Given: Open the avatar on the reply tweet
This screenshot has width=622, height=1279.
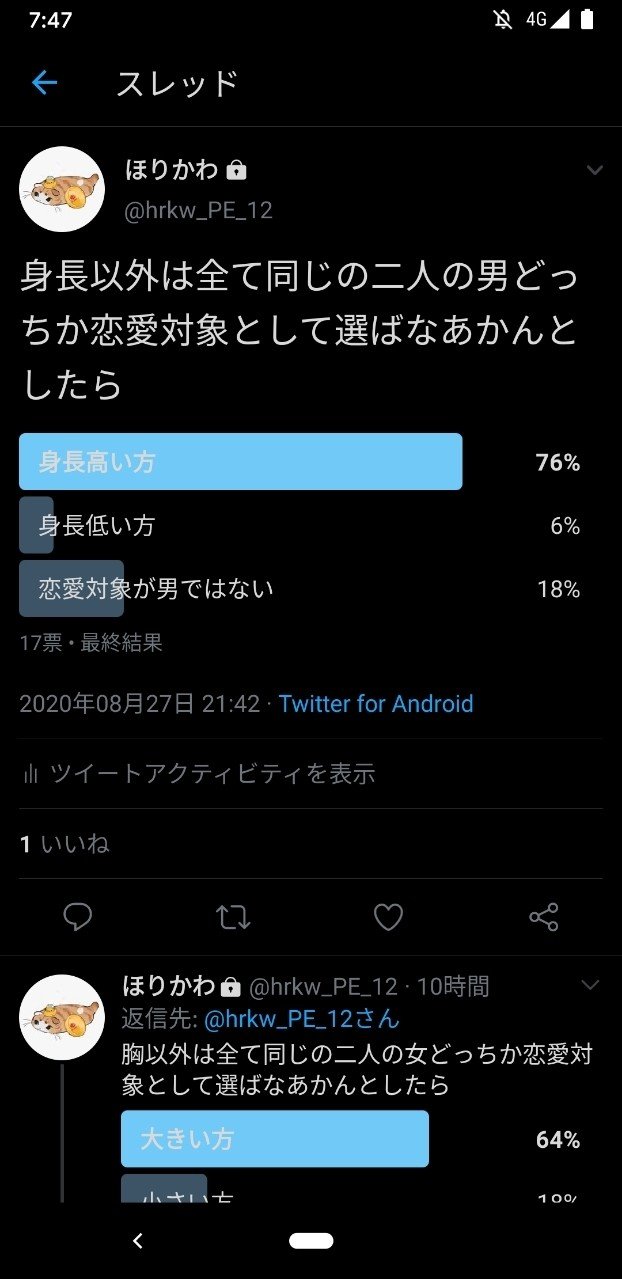Looking at the screenshot, I should coord(62,1017).
